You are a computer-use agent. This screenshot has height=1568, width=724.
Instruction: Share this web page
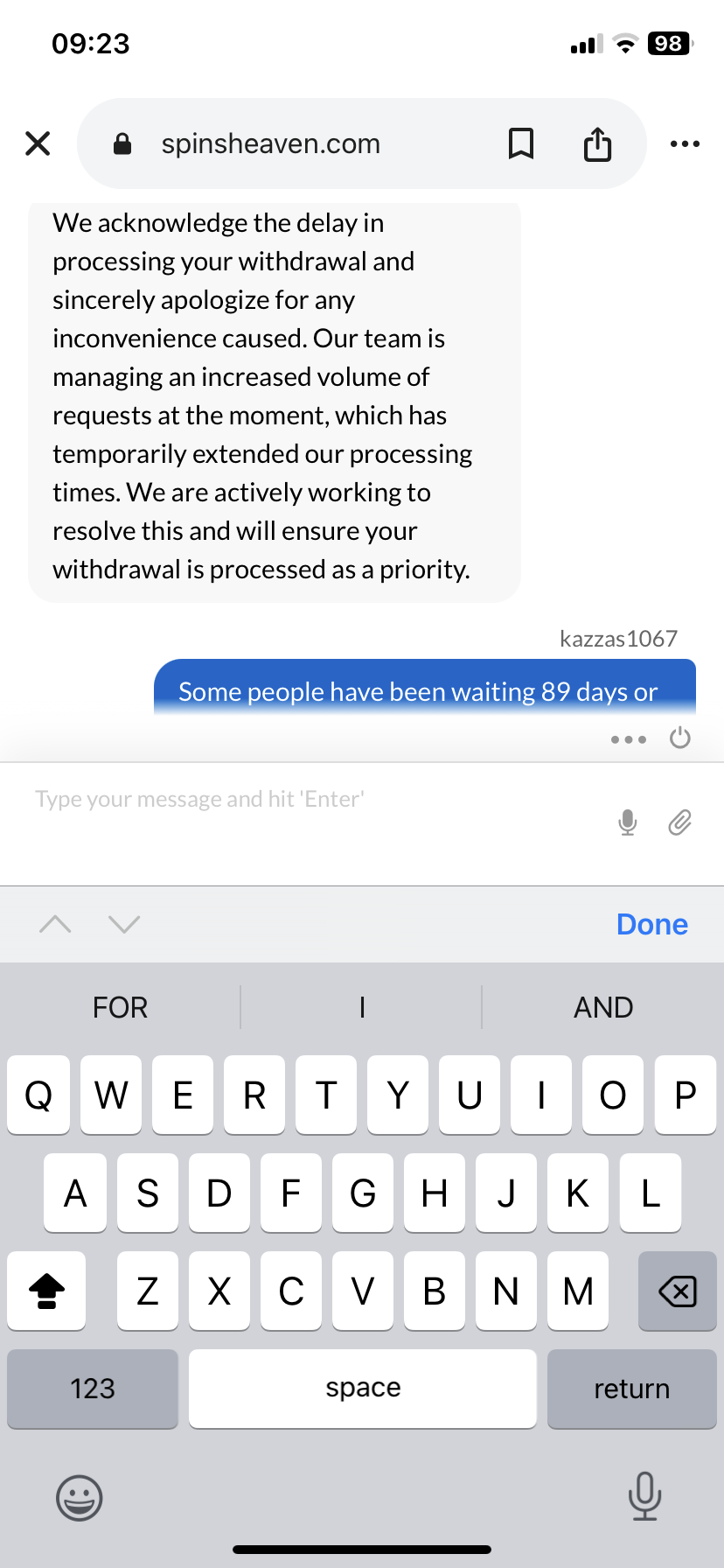pos(597,143)
